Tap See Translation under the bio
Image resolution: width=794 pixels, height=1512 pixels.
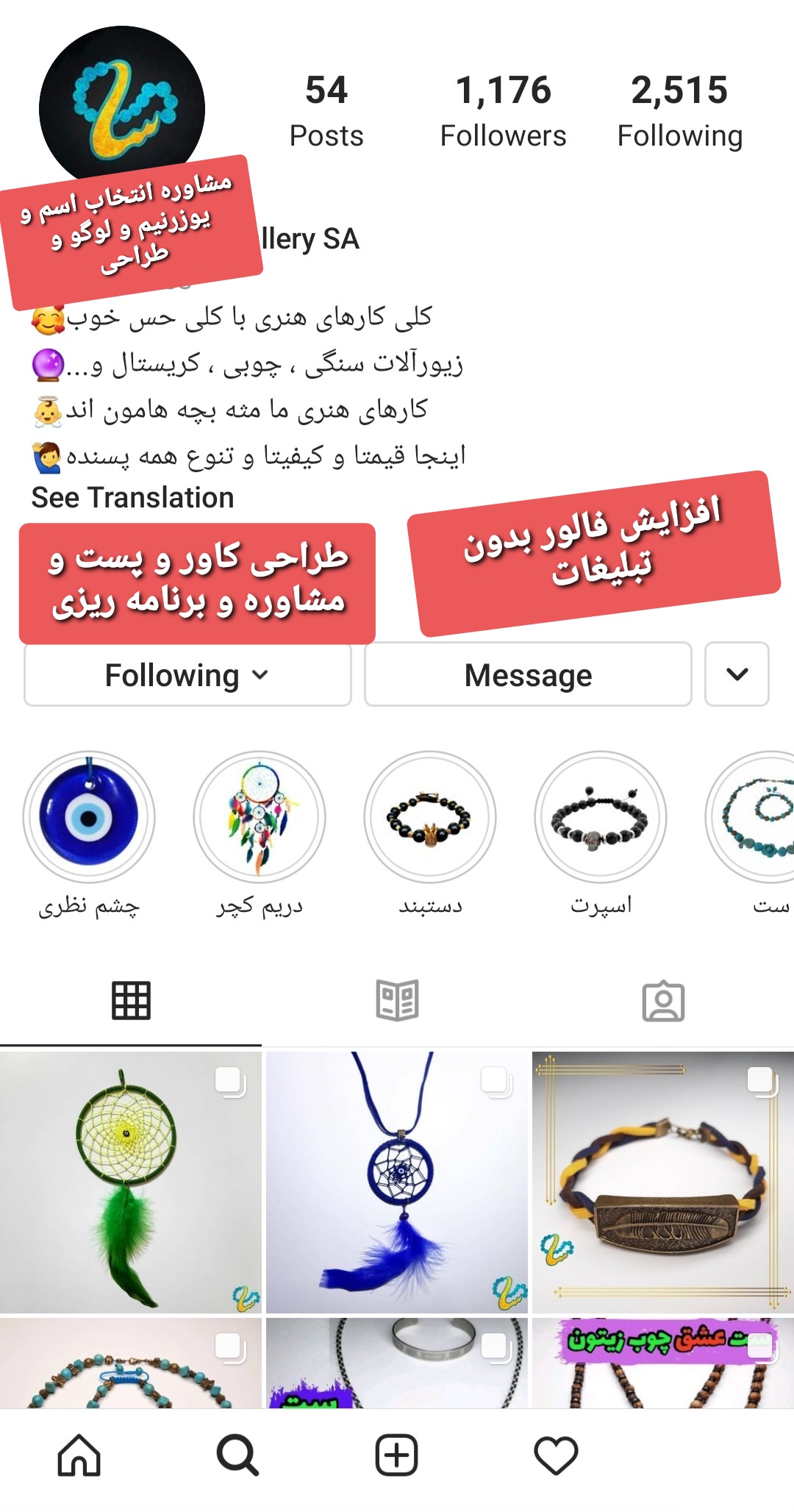click(132, 498)
